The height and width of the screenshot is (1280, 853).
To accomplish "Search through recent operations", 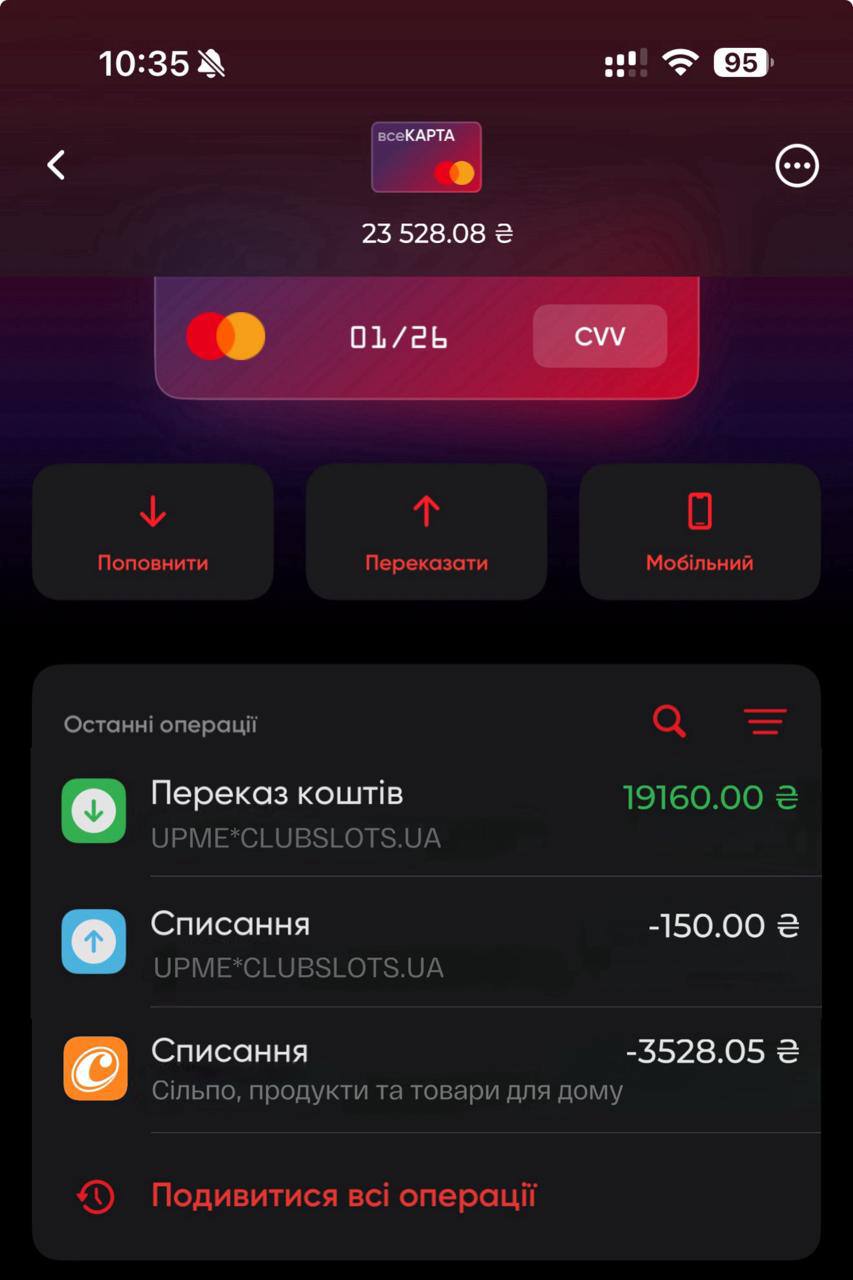I will click(669, 720).
